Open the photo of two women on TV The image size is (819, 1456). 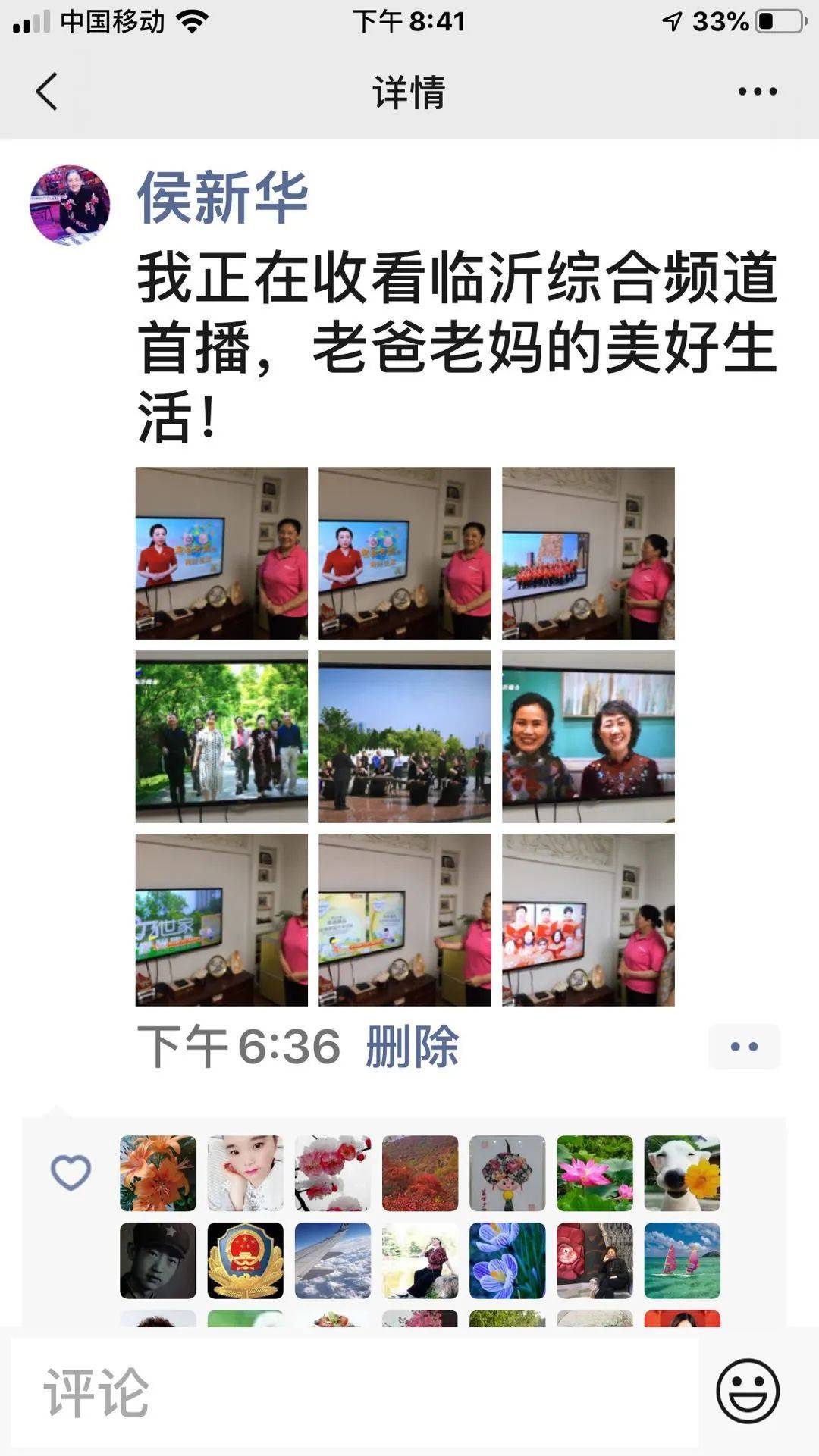pyautogui.click(x=588, y=736)
